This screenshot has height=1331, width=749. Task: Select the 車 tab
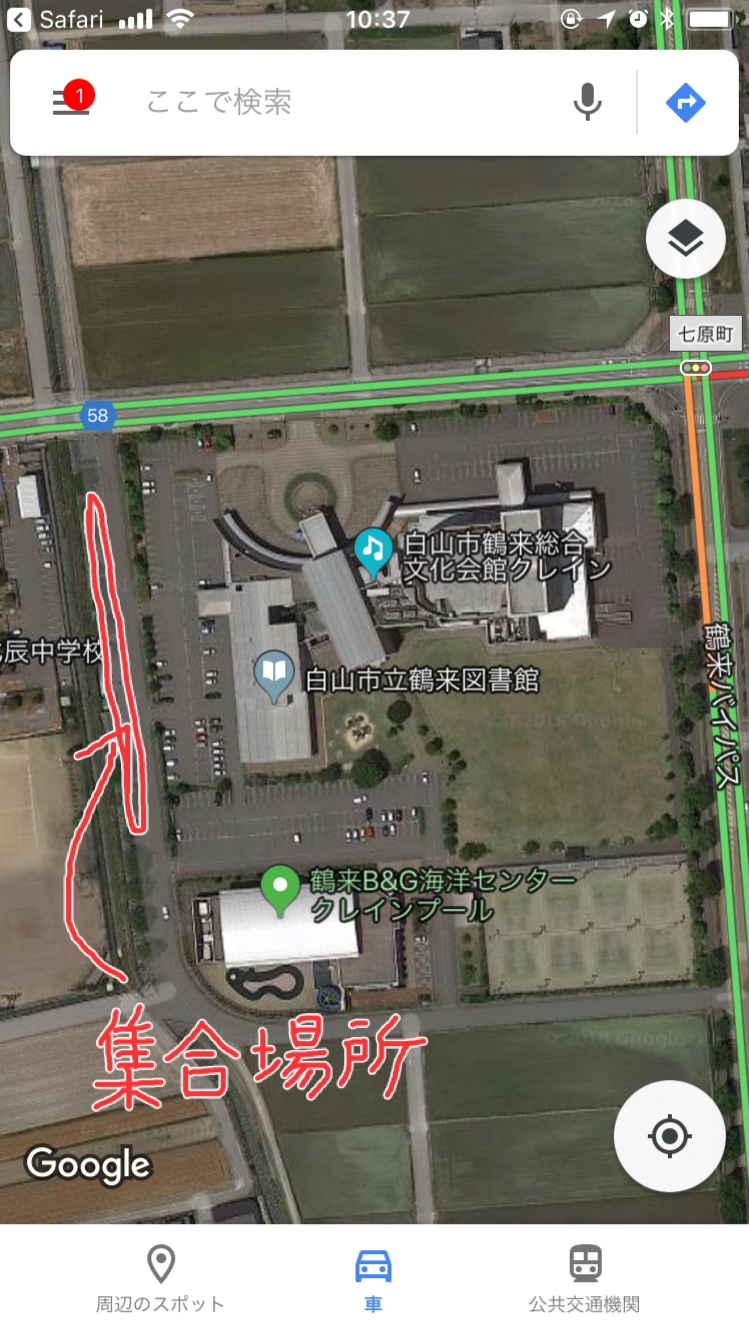(373, 1278)
